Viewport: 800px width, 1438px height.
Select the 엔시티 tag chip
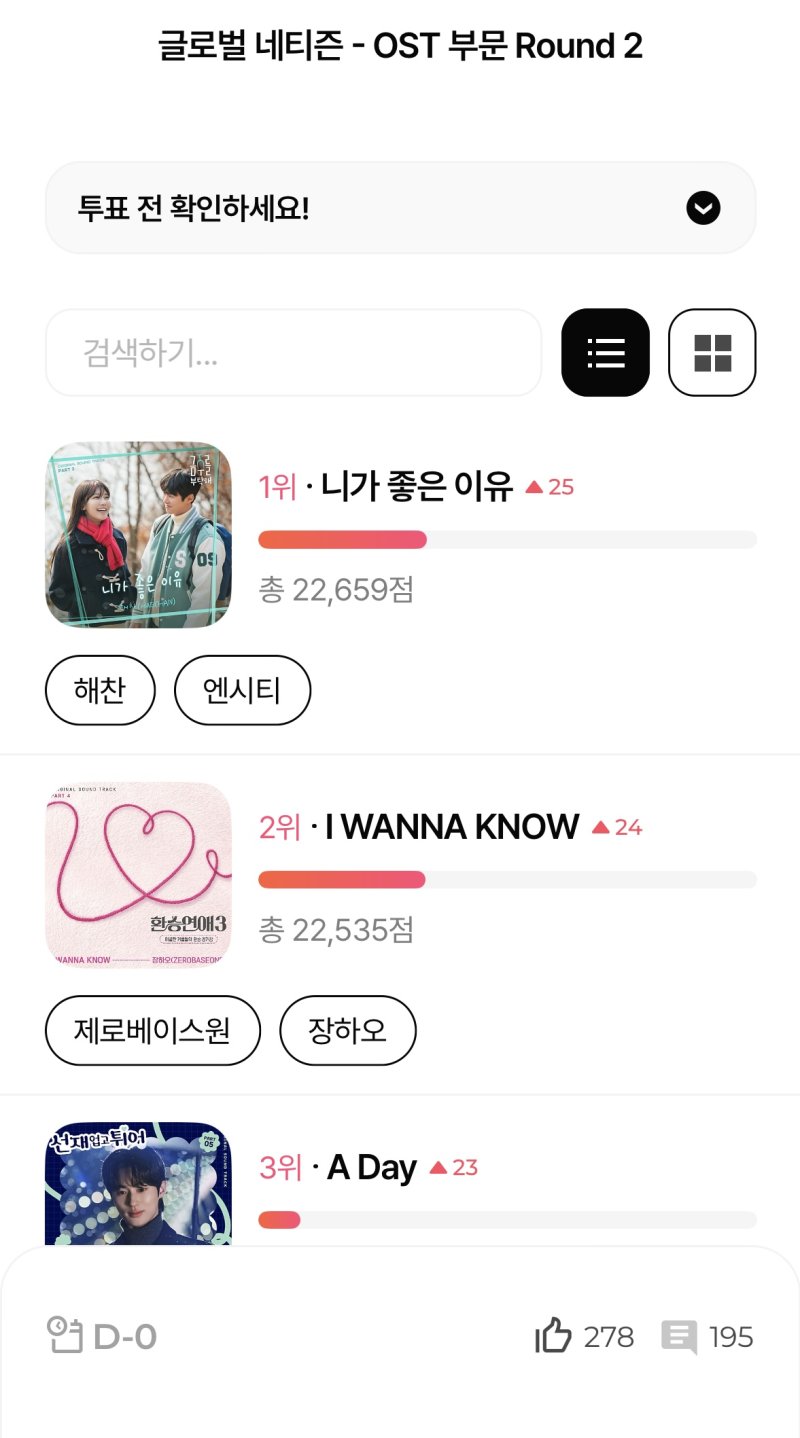click(243, 690)
